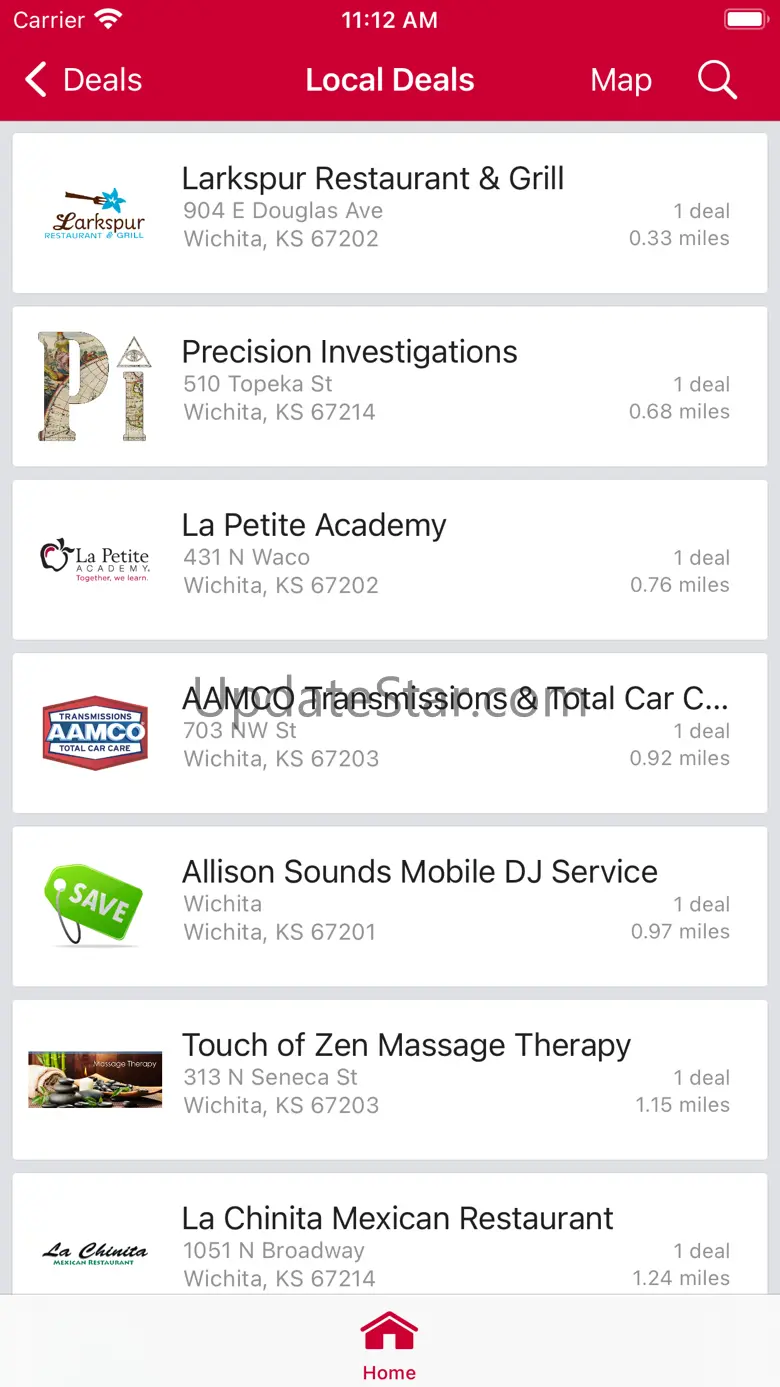This screenshot has height=1387, width=780.
Task: Open AAMCO Transmissions deal
Action: [x=389, y=733]
